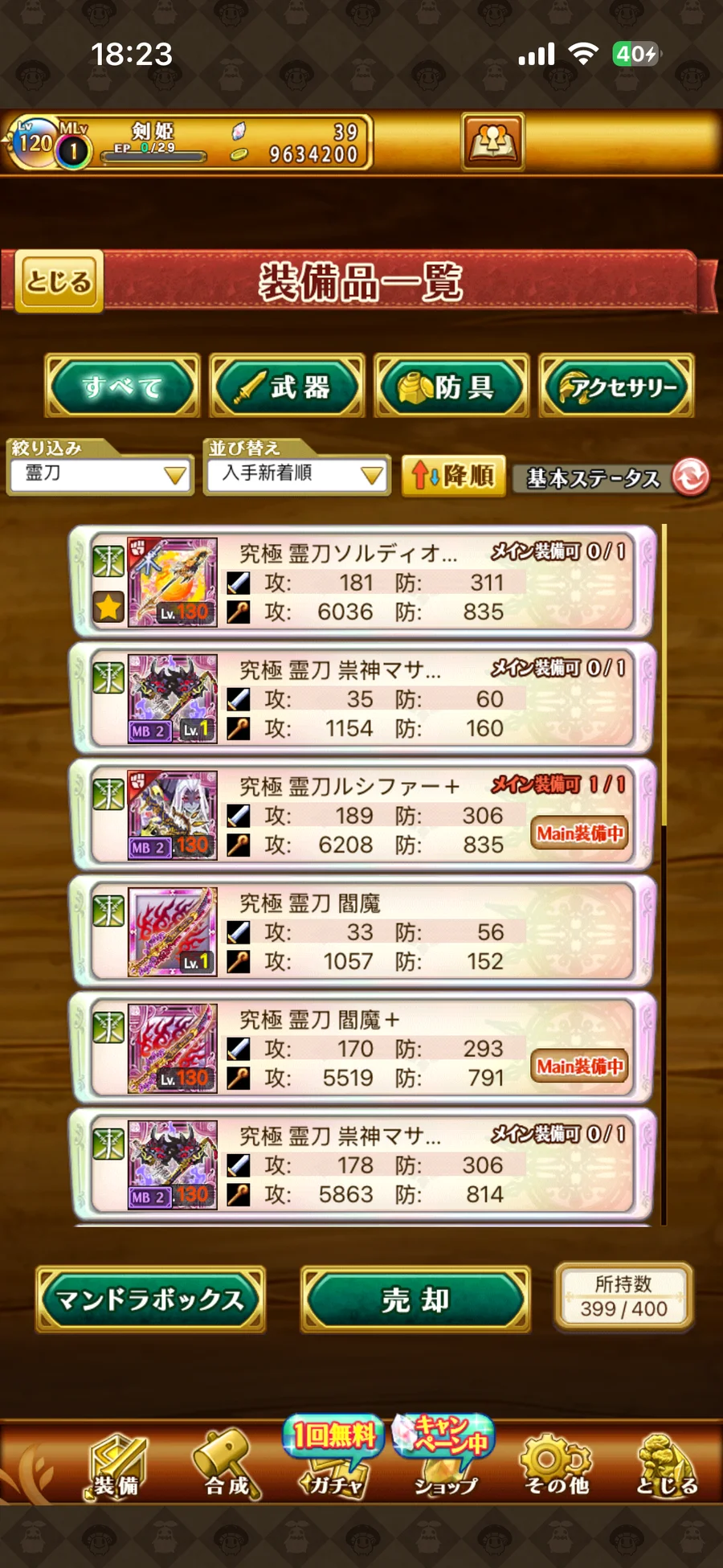This screenshot has width=723, height=1568.
Task: Open 究極 霊刀ソルディオ item with 6036 attack
Action: 361,582
